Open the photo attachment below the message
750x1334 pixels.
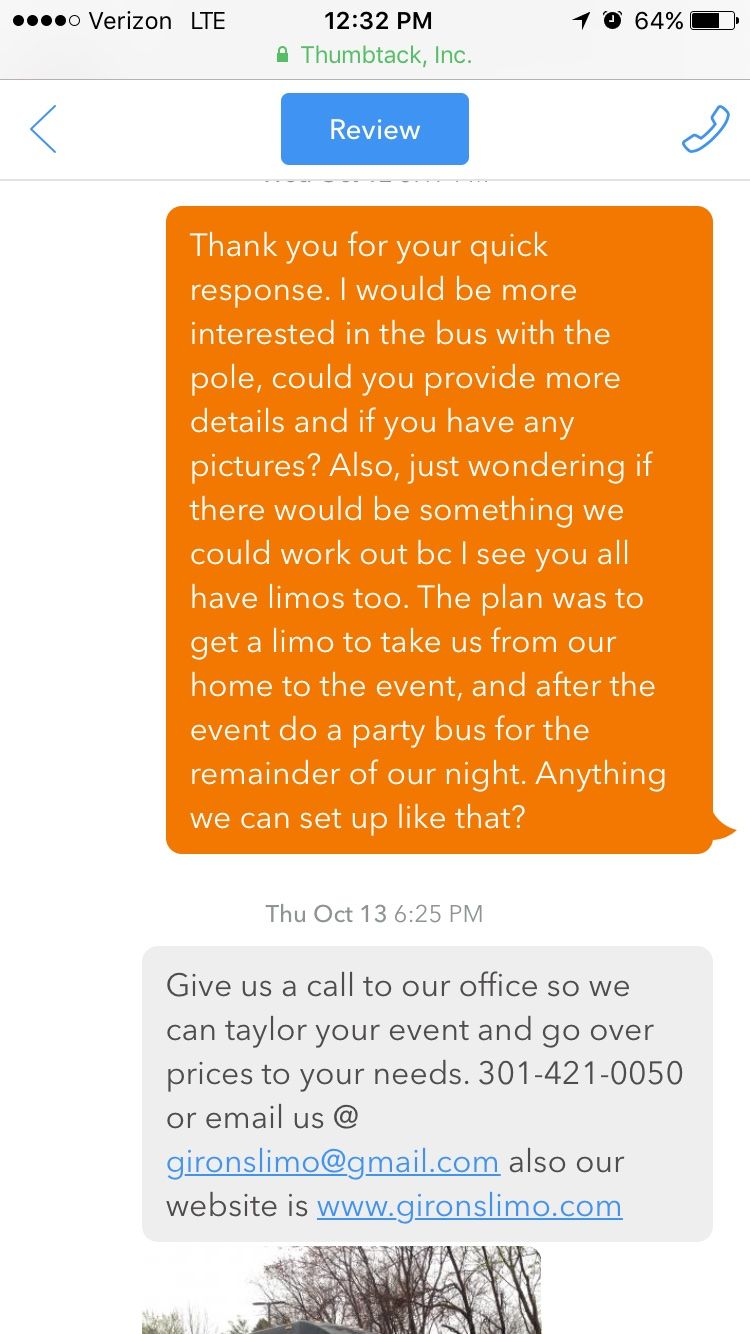[x=341, y=1290]
